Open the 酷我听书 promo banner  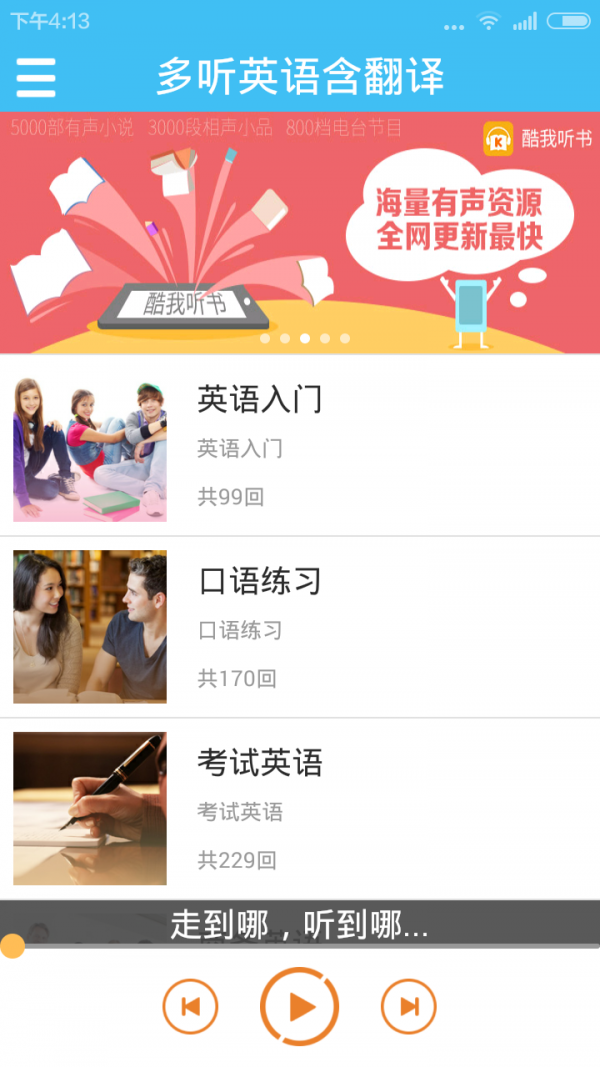(x=300, y=232)
